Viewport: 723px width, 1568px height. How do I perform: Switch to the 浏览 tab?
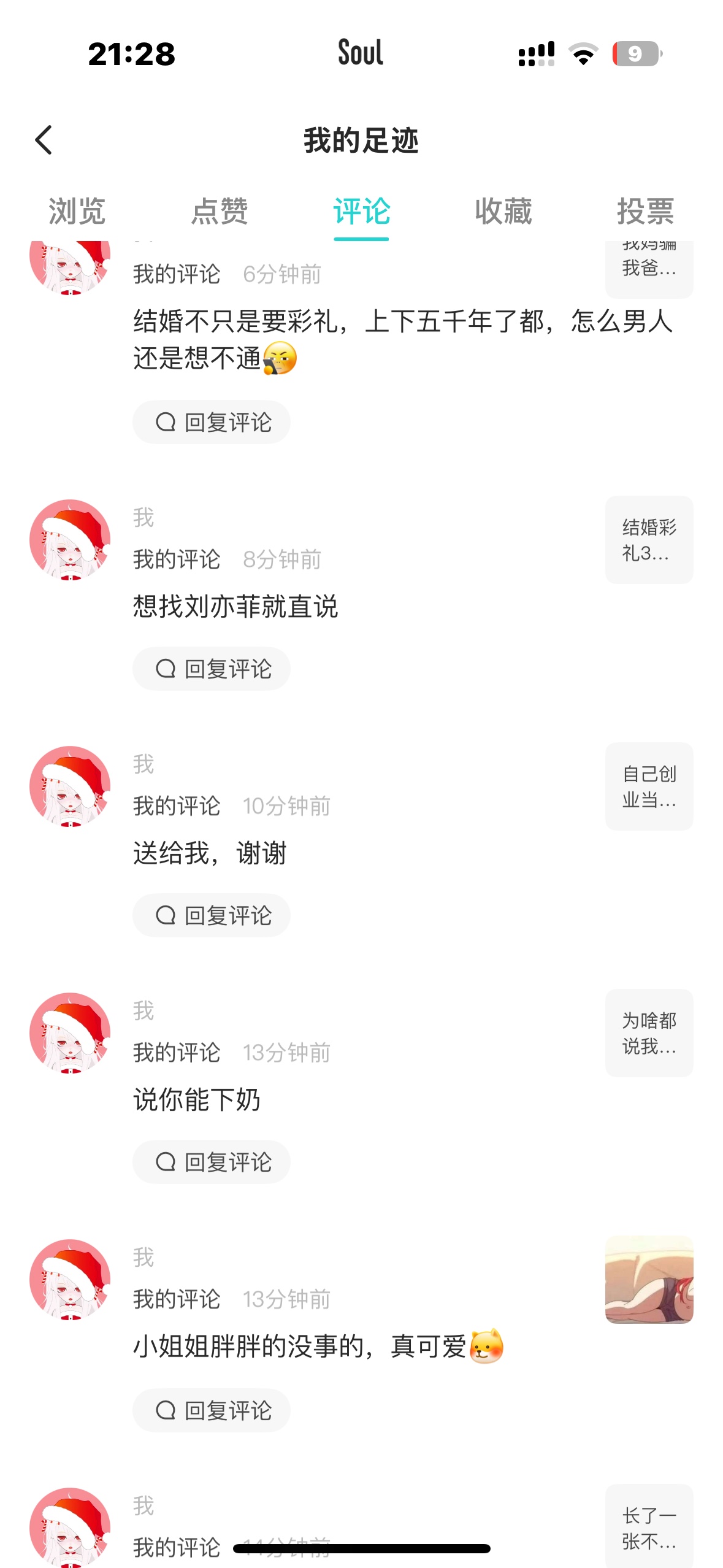pyautogui.click(x=77, y=212)
